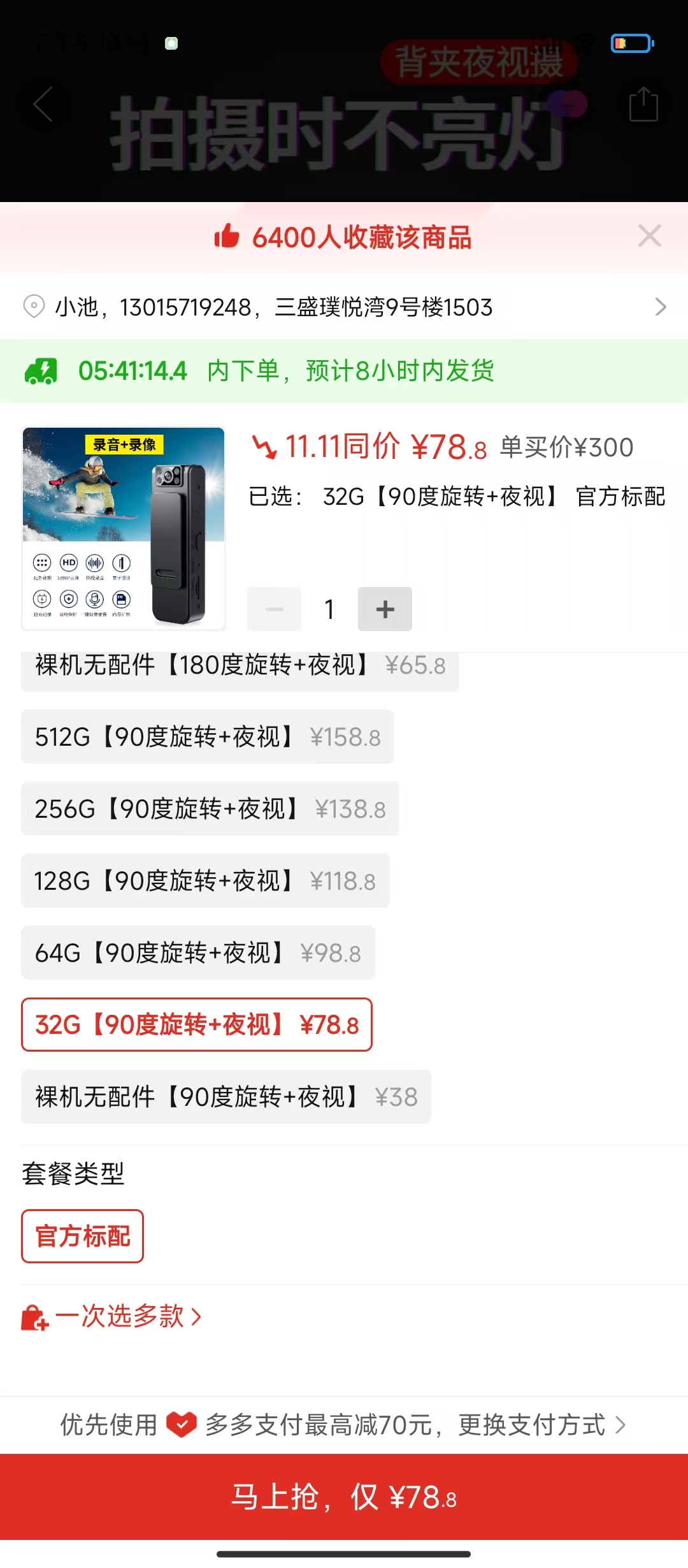
Task: Dismiss the 6400人收藏该商品 banner
Action: pos(649,236)
